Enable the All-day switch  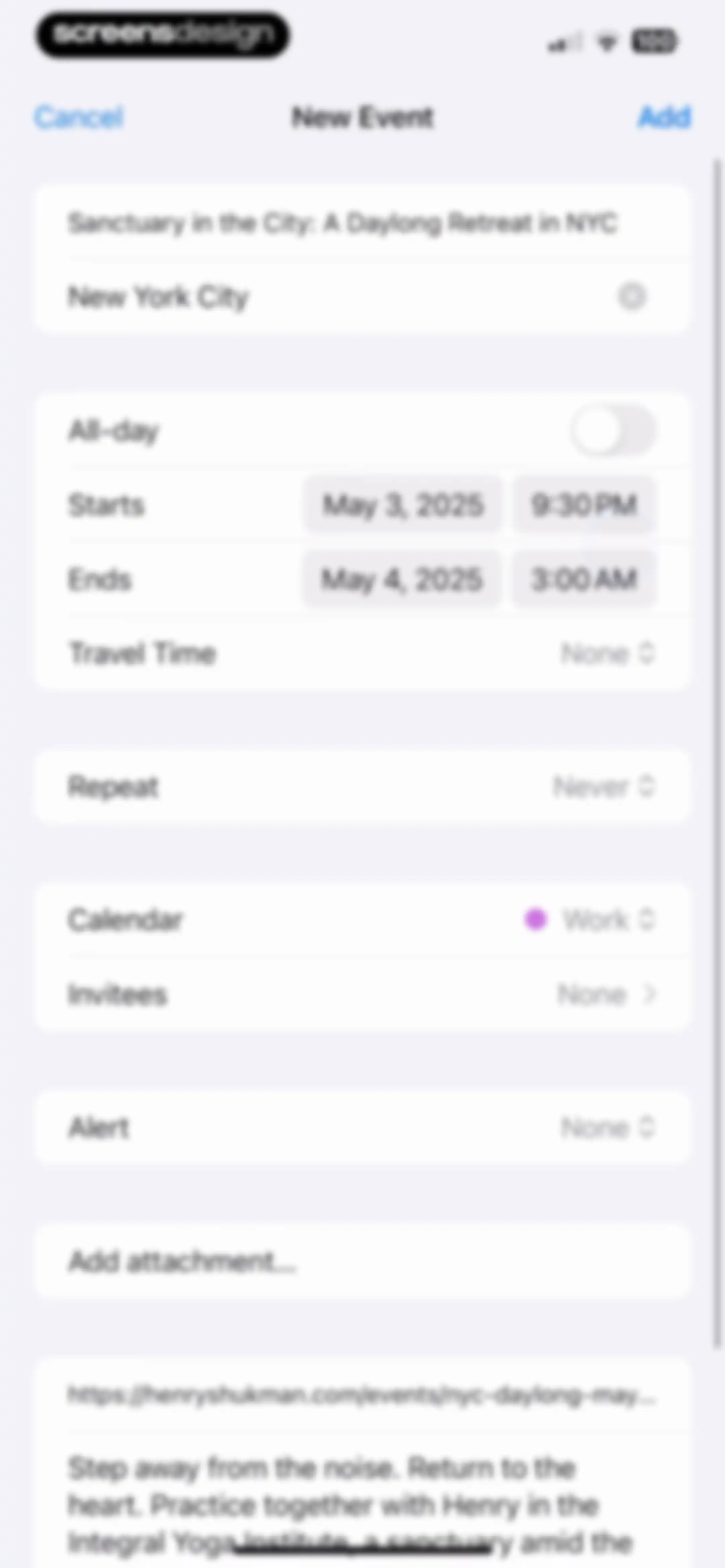pyautogui.click(x=612, y=430)
